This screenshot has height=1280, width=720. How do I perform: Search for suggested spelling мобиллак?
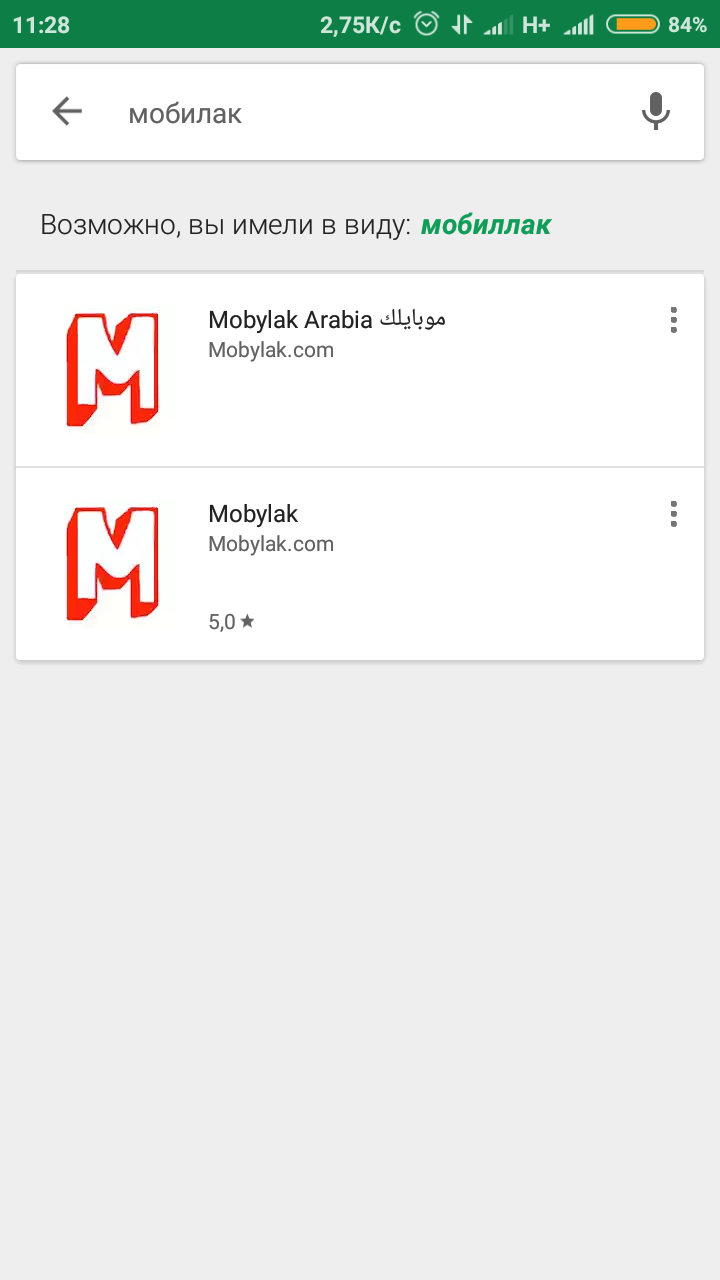486,225
